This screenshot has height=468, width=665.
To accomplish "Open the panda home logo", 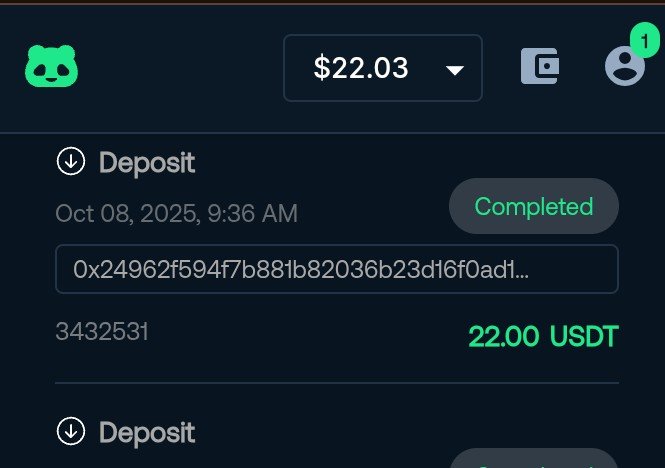I will (x=51, y=67).
